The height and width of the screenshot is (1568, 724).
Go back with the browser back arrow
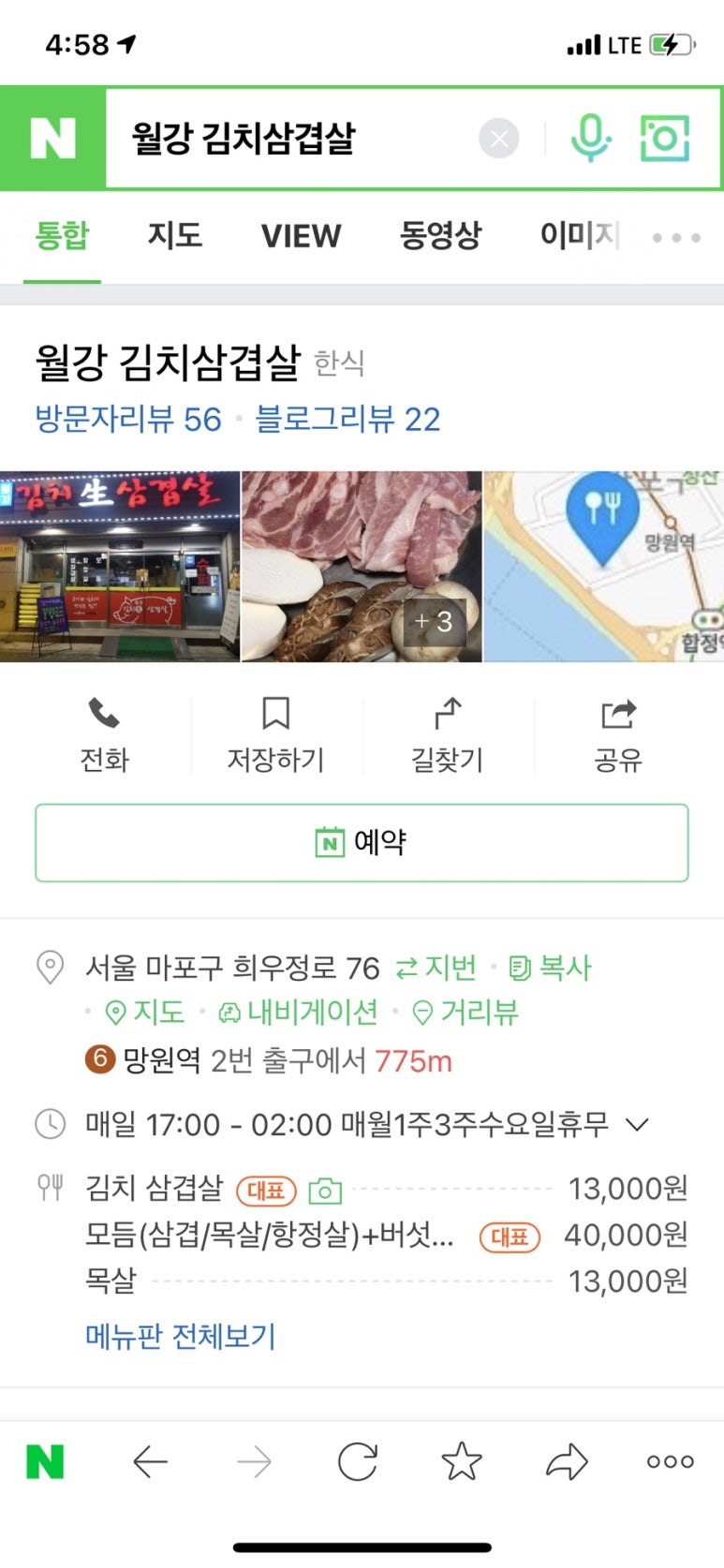point(150,1461)
